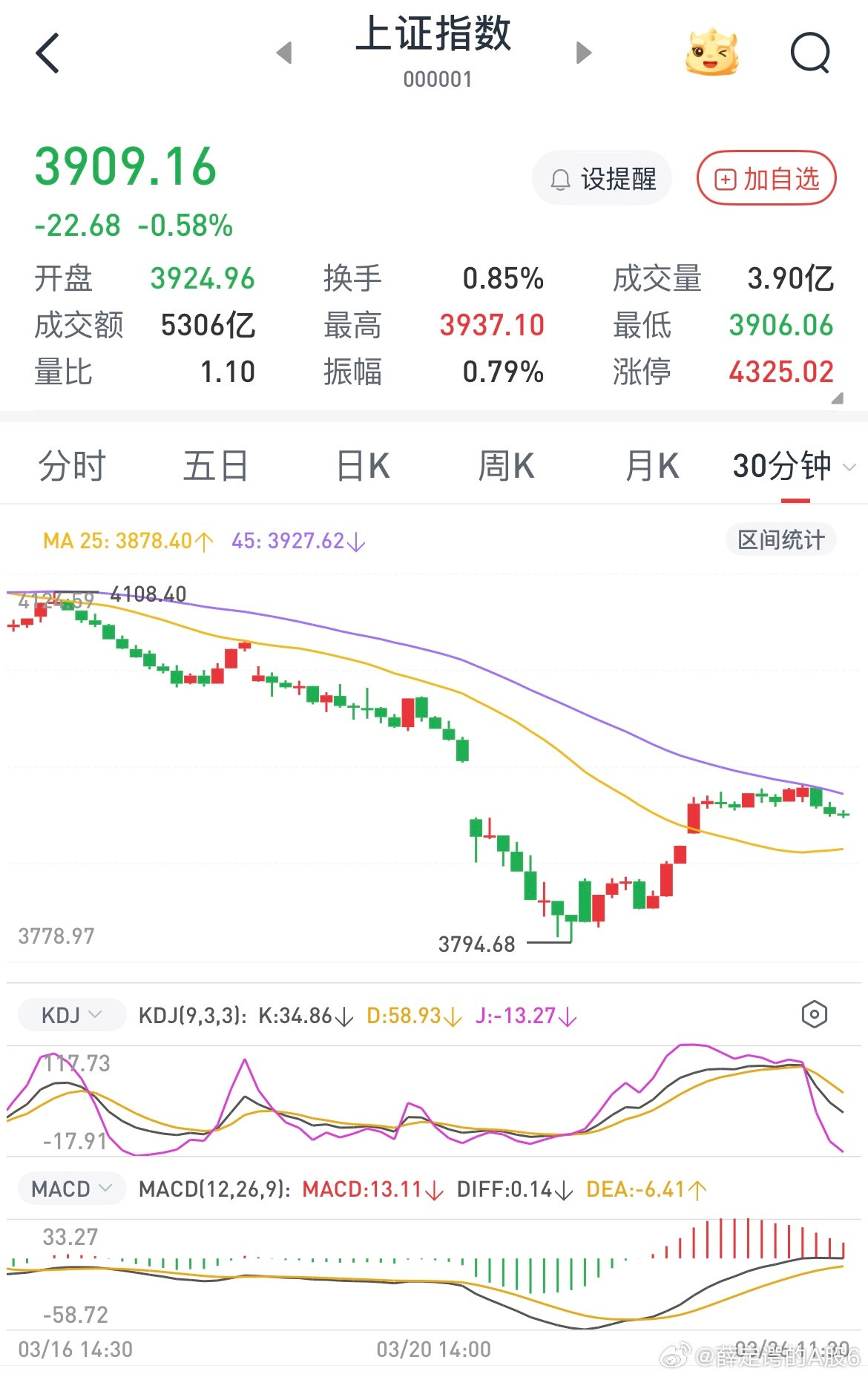Image resolution: width=868 pixels, height=1377 pixels.
Task: Open the MACD indicator dropdown
Action: pos(71,1189)
